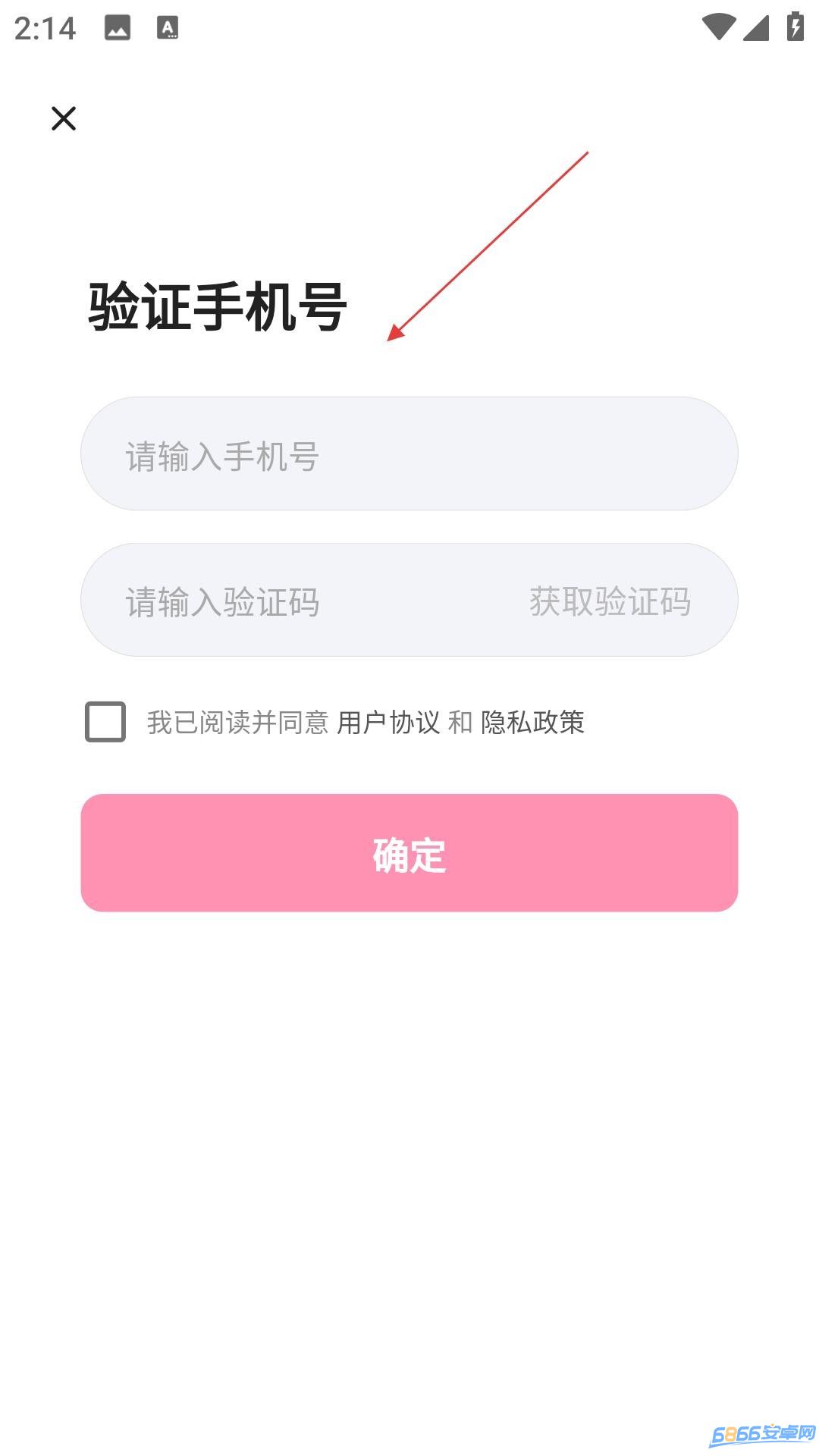The height and width of the screenshot is (1456, 819).
Task: Confirm with the 确定 button
Action: tap(409, 853)
